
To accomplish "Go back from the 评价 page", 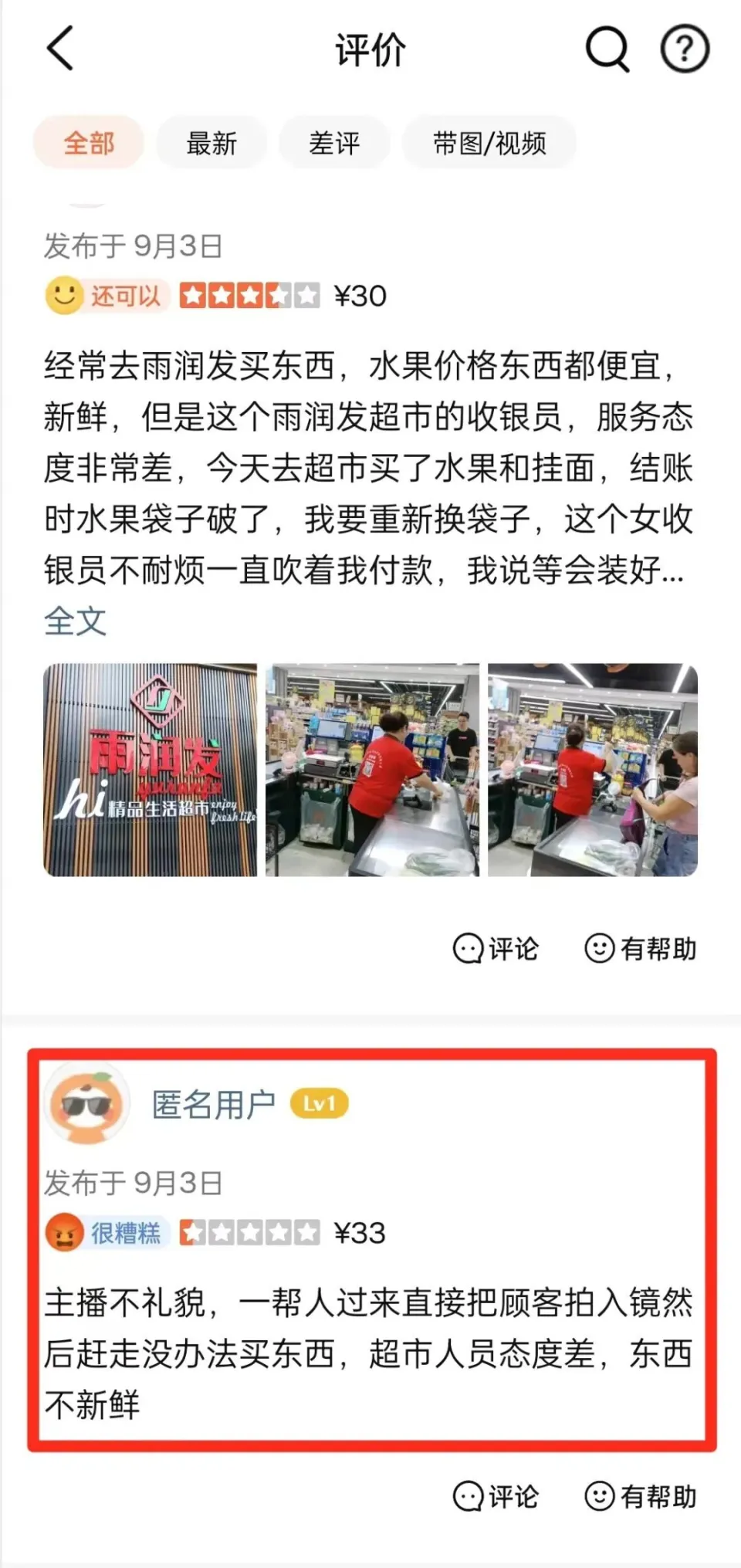I will [x=60, y=49].
